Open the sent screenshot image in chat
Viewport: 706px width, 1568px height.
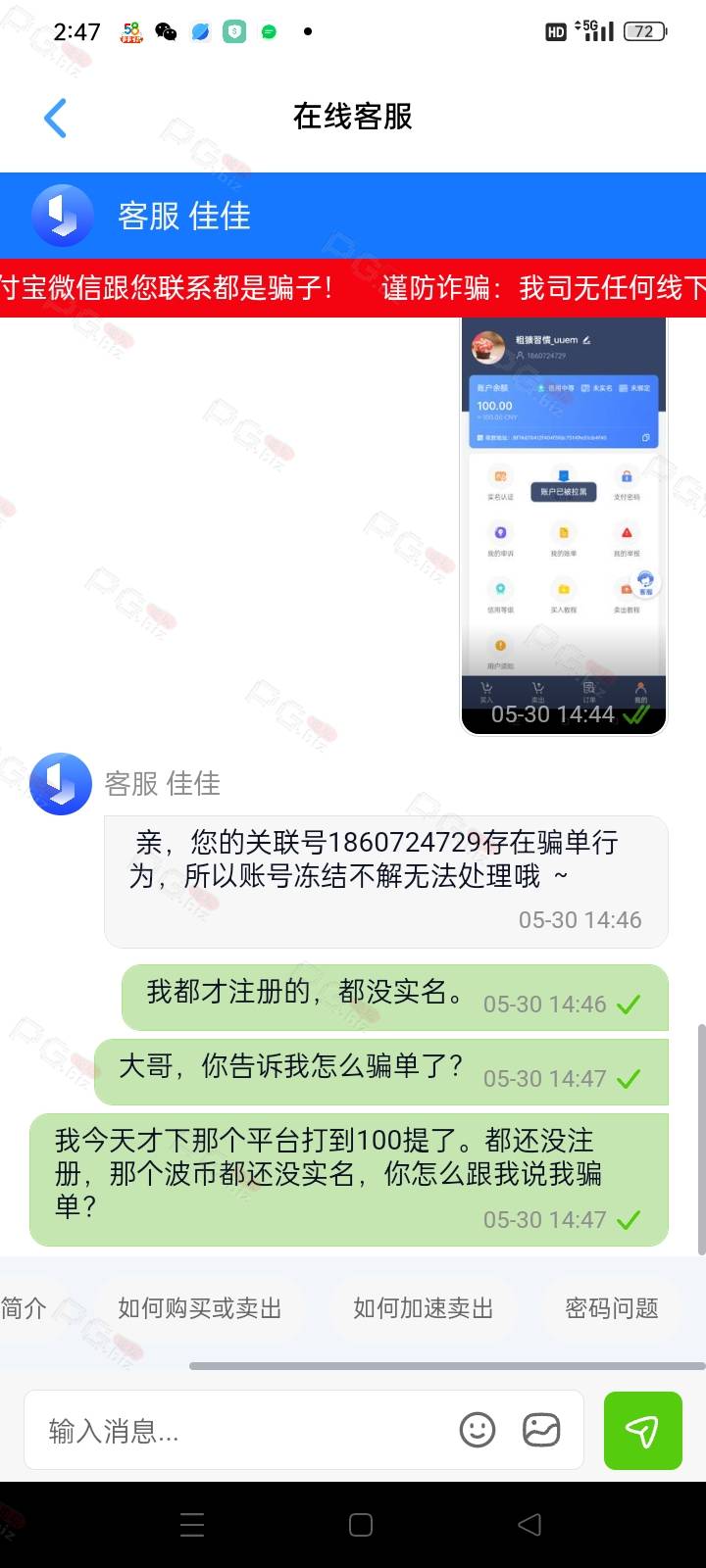[x=564, y=525]
